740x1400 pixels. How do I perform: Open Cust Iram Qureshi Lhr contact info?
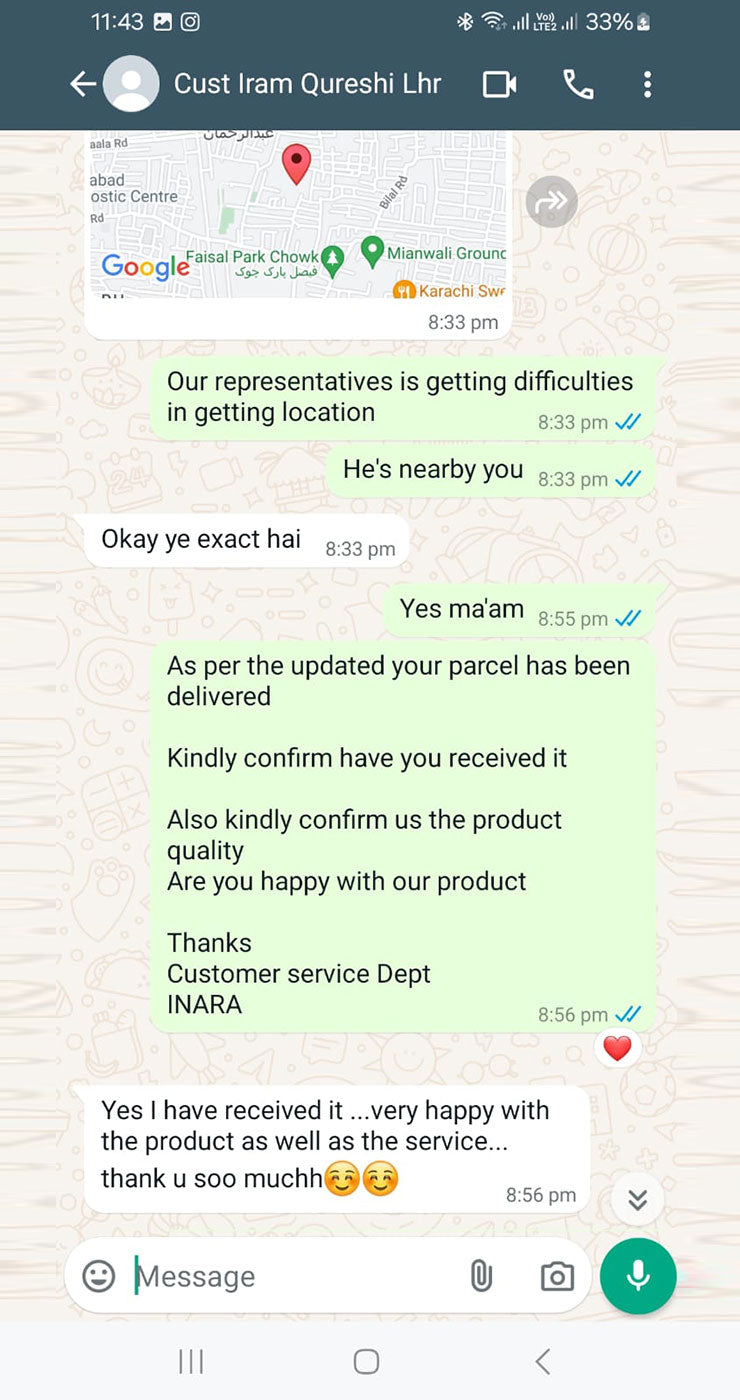click(x=306, y=84)
